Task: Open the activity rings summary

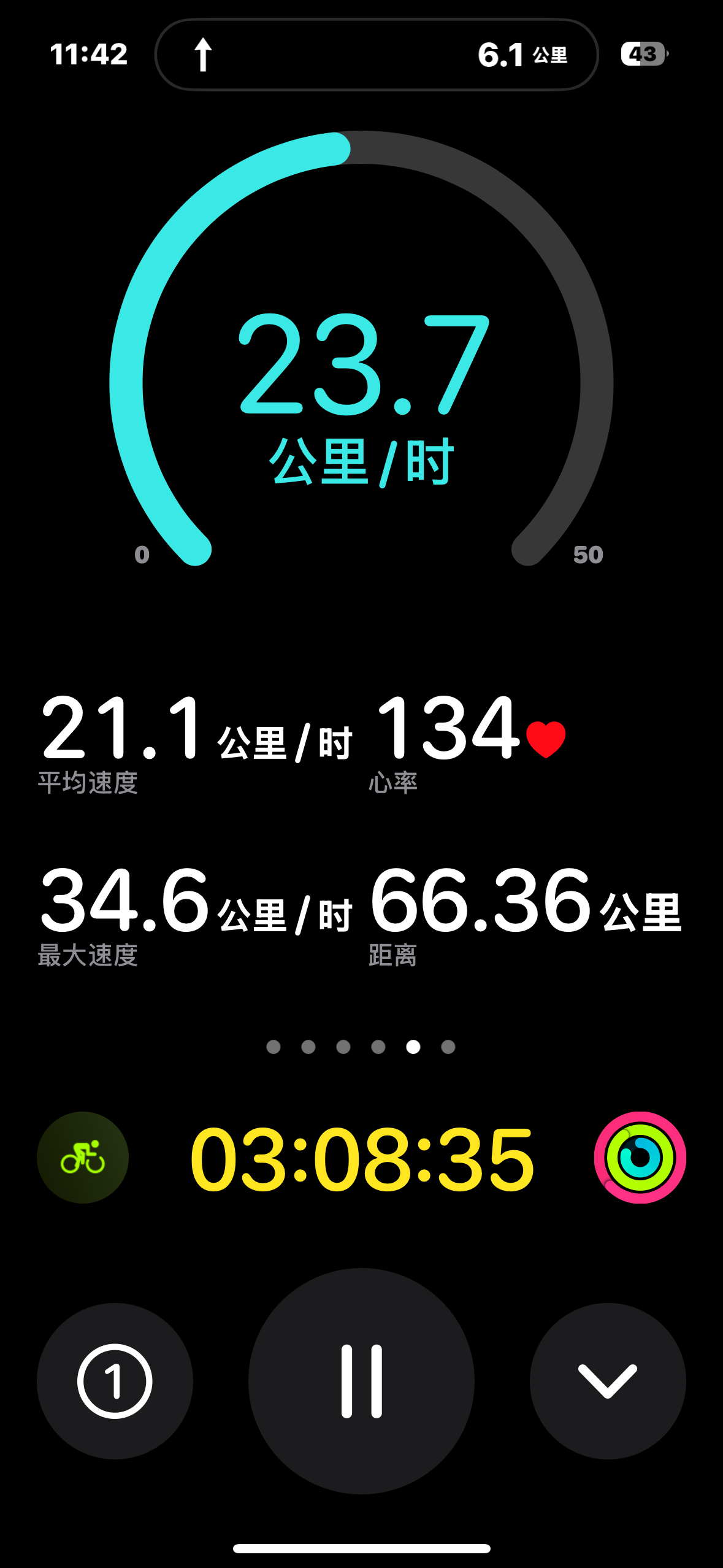Action: [x=640, y=1157]
